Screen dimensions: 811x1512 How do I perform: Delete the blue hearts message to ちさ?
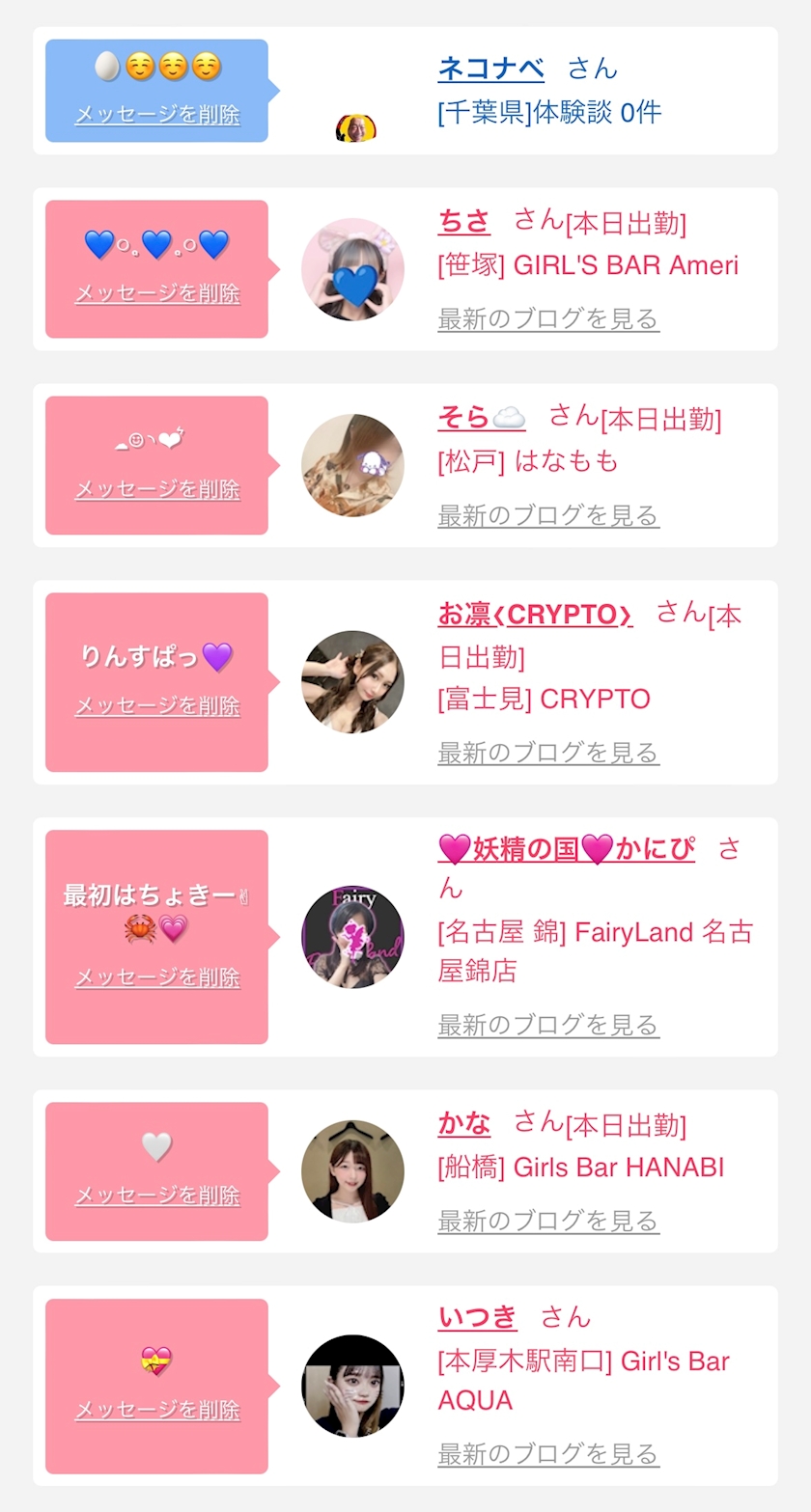coord(157,293)
